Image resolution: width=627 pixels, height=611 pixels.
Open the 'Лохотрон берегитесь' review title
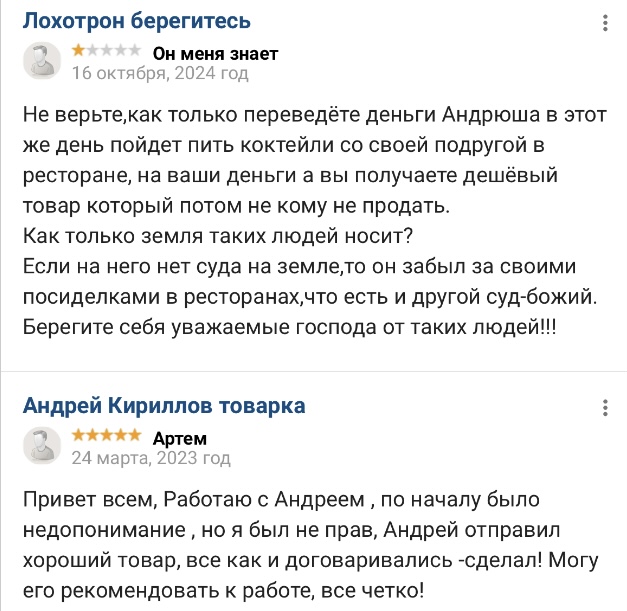tap(137, 21)
